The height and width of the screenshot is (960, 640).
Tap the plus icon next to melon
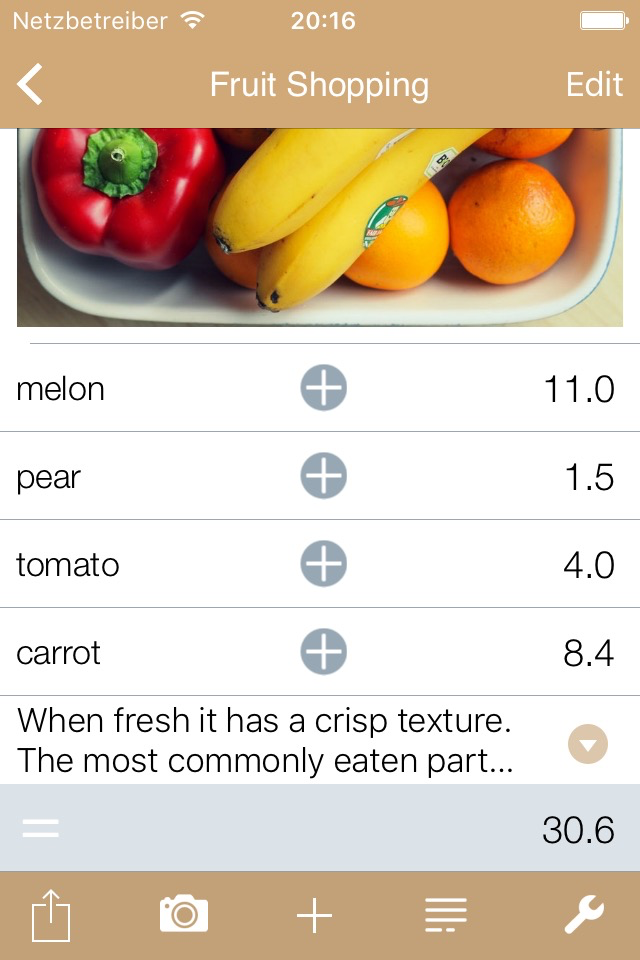[323, 388]
